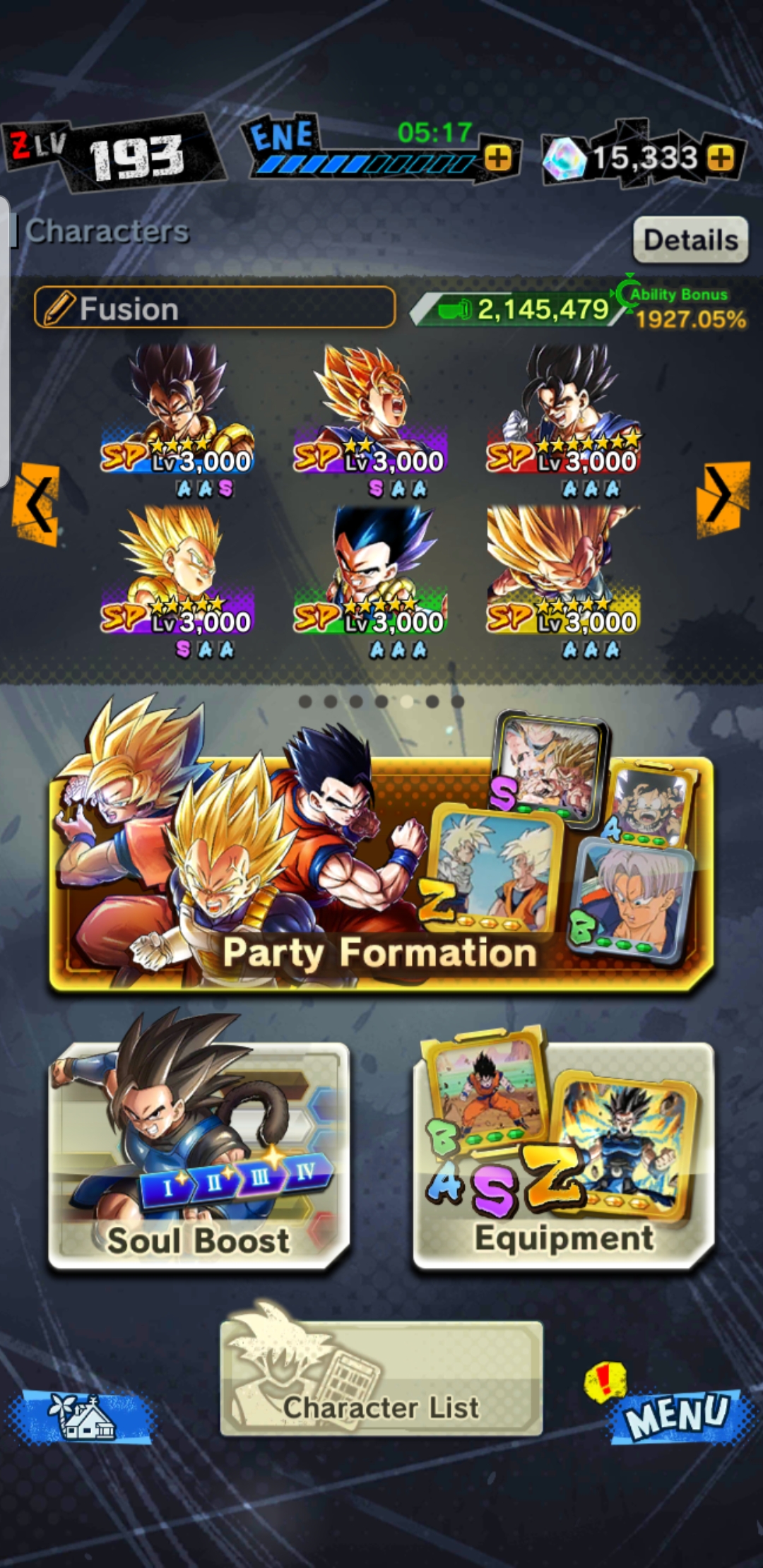Open the MENU
Image resolution: width=763 pixels, height=1568 pixels.
[x=678, y=1415]
